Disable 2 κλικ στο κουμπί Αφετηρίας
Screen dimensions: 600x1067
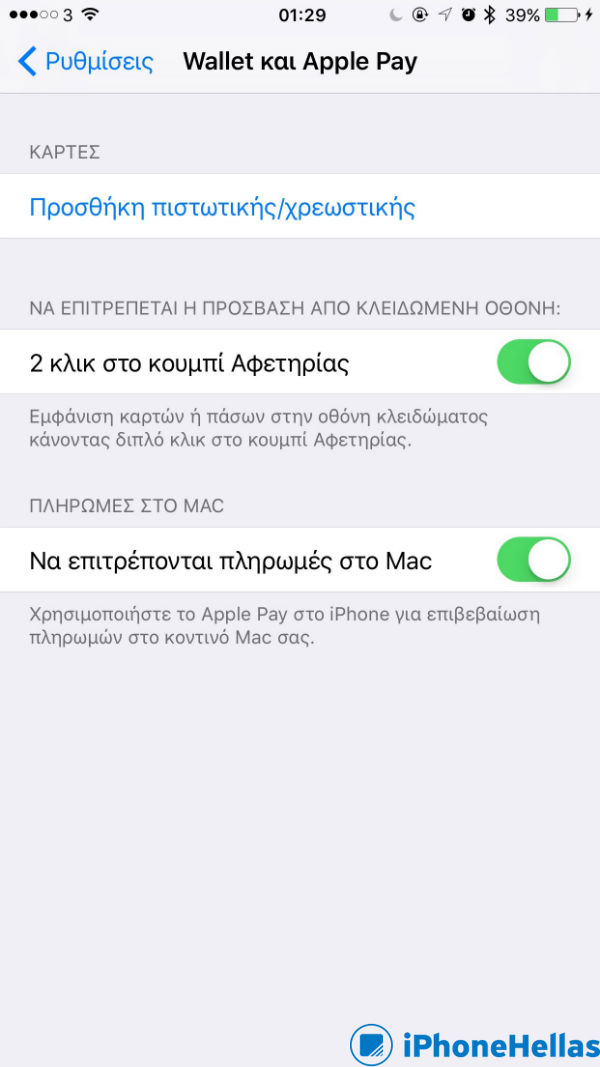pyautogui.click(x=533, y=362)
